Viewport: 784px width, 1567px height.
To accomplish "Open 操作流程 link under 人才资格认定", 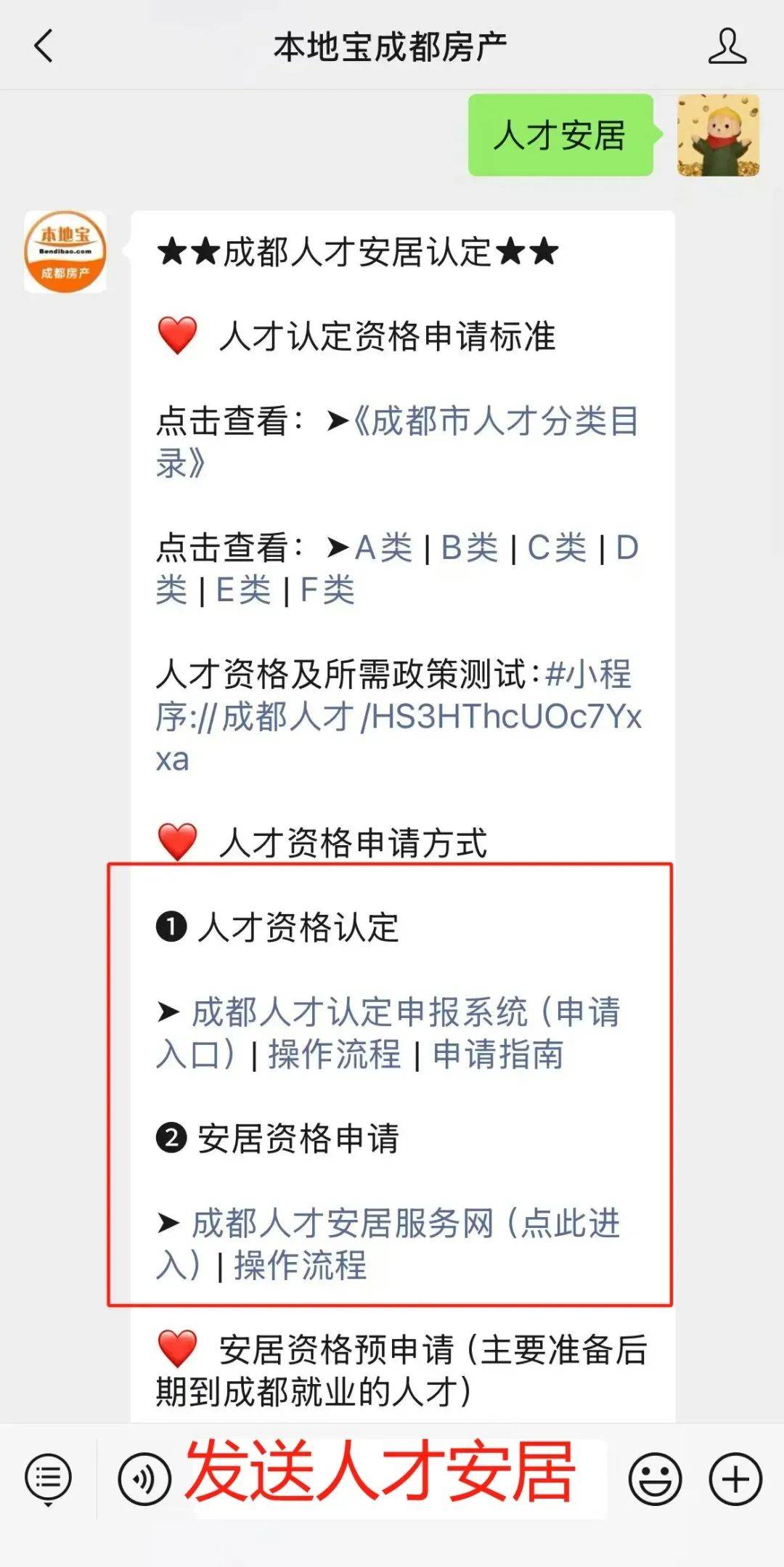I will pyautogui.click(x=334, y=1054).
